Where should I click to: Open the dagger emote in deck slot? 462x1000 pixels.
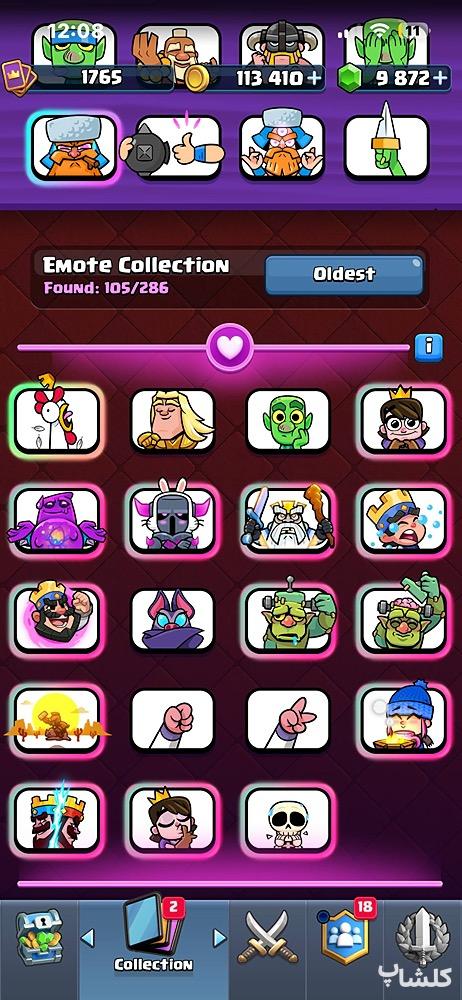click(x=386, y=147)
